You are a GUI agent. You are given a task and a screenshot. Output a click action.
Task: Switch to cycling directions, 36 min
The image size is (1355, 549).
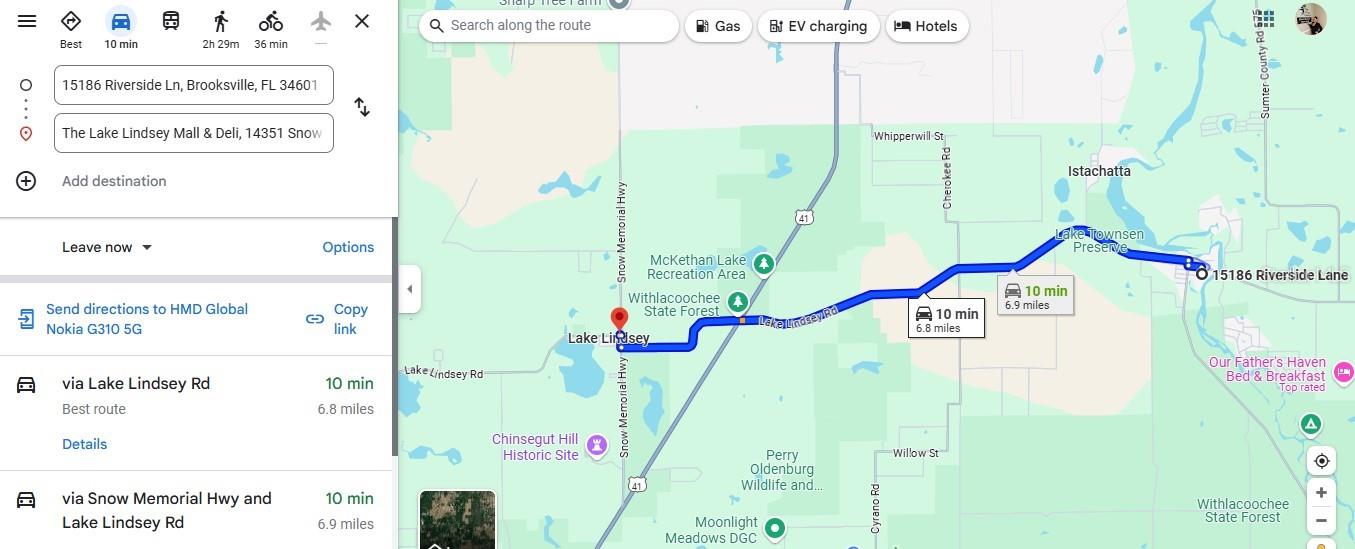pos(271,28)
